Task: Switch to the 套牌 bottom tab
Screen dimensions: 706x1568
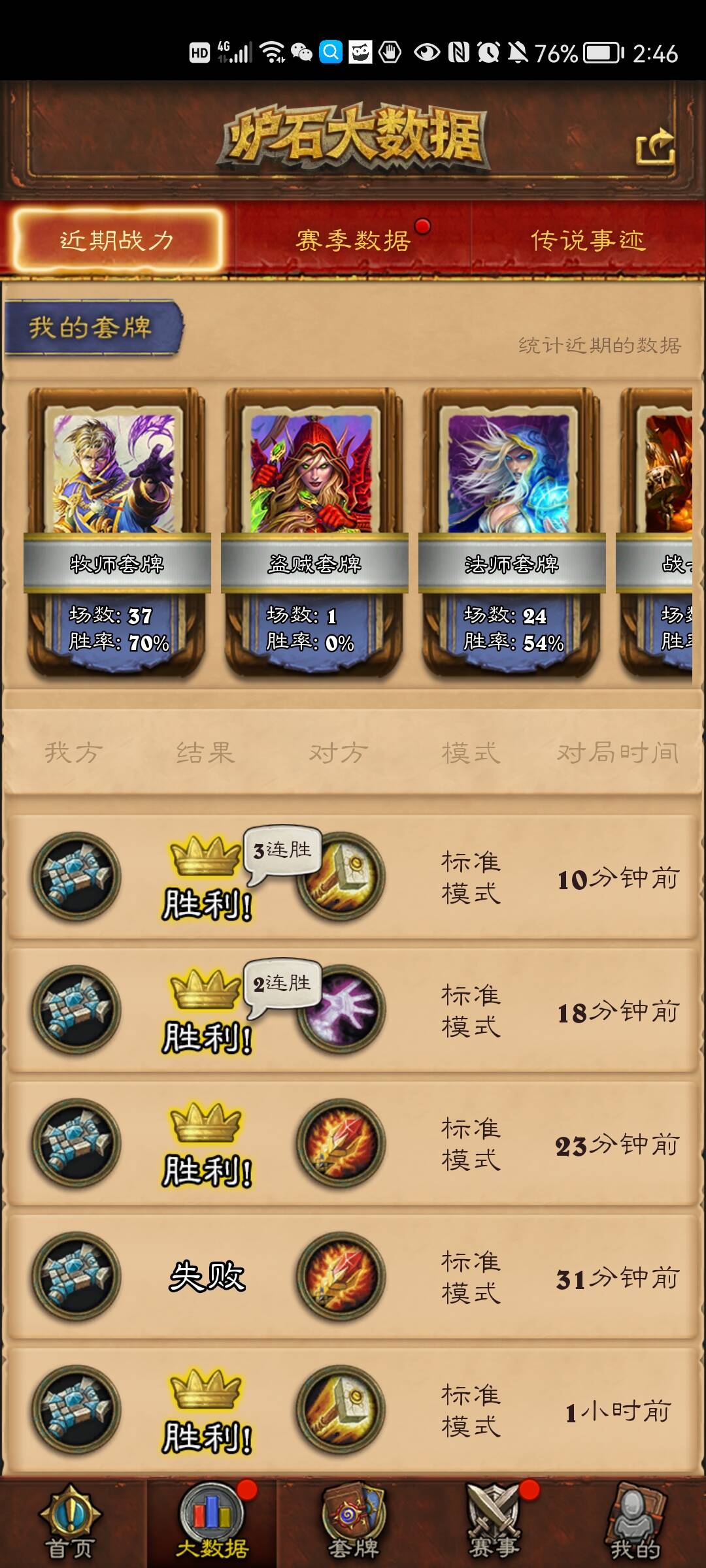Action: pos(353,1522)
